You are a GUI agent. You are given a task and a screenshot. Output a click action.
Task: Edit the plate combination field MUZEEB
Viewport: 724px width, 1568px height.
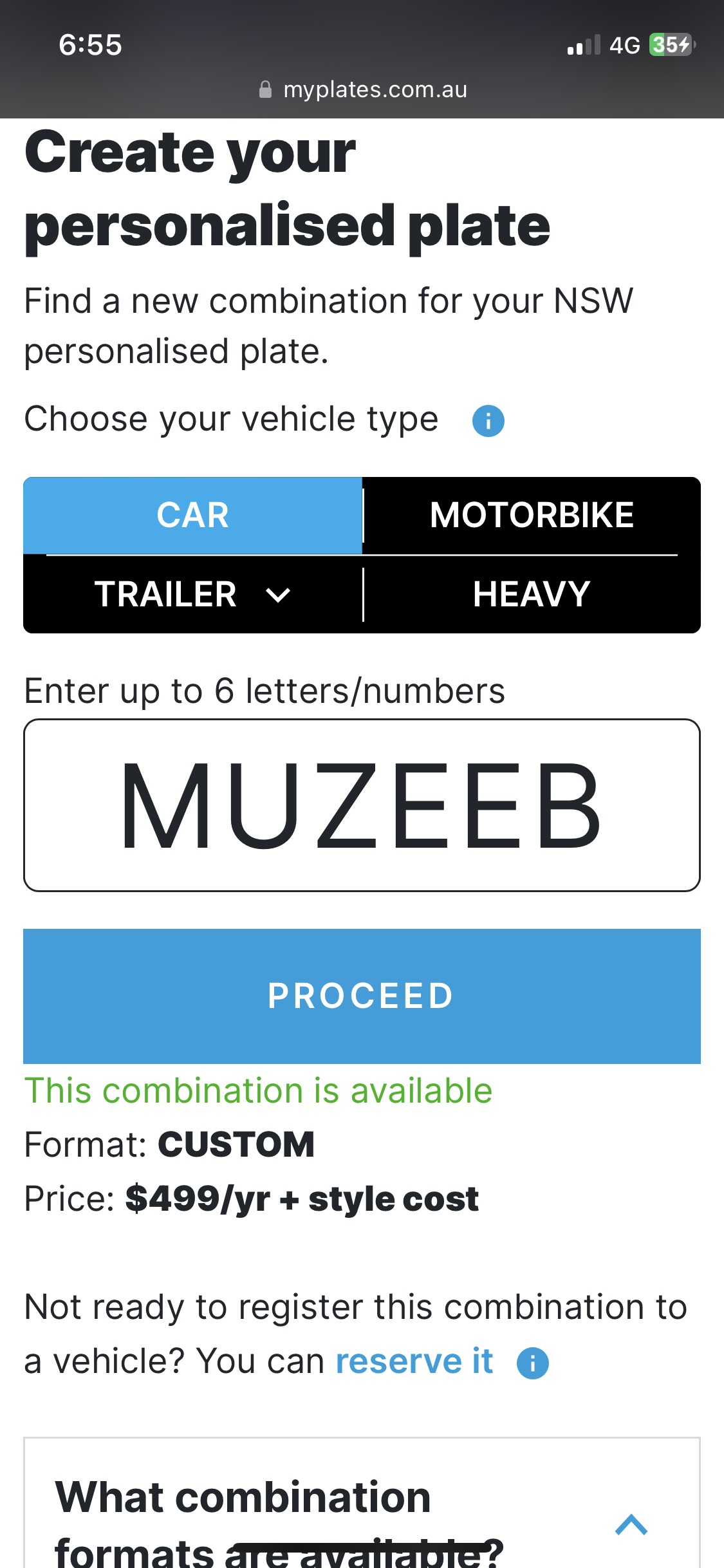pyautogui.click(x=362, y=805)
